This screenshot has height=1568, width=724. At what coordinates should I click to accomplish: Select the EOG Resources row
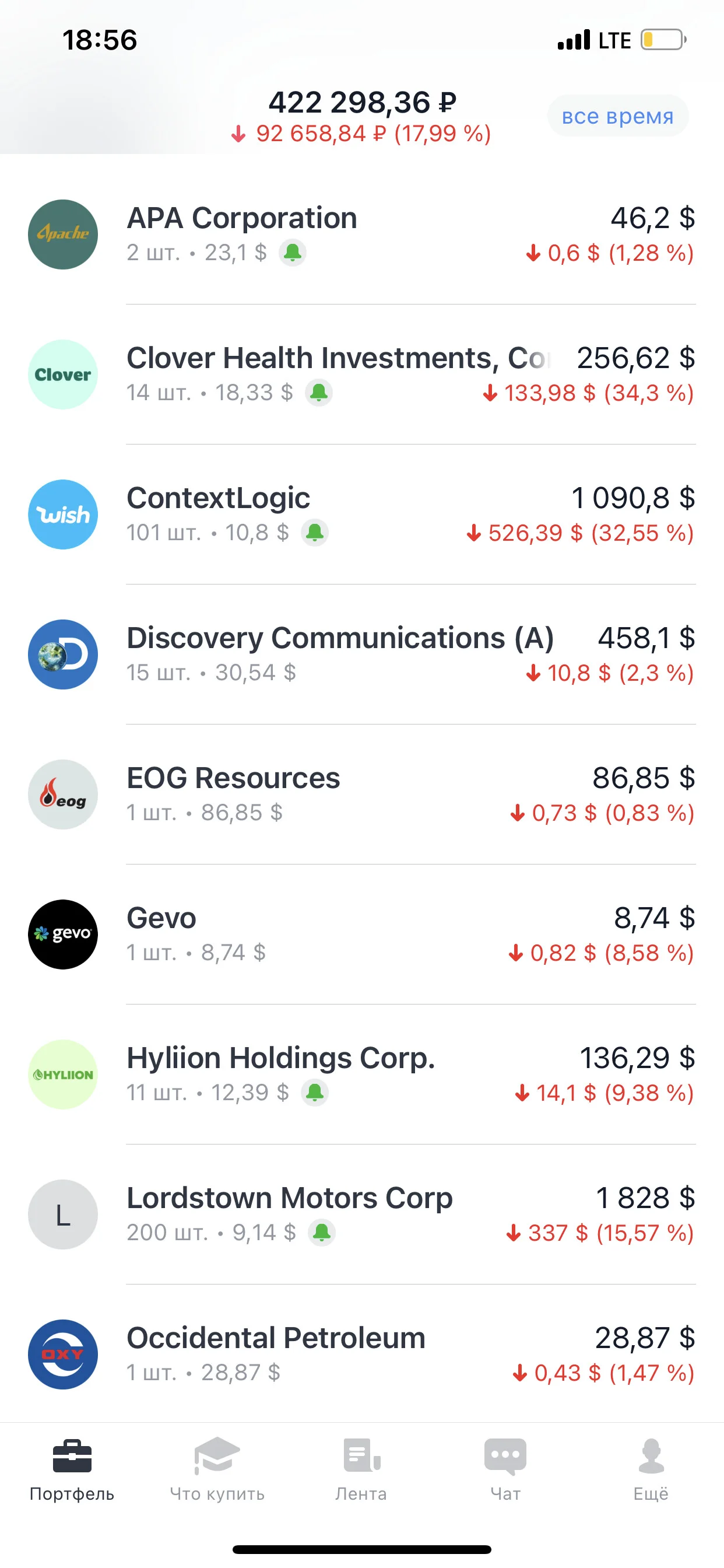pyautogui.click(x=362, y=794)
